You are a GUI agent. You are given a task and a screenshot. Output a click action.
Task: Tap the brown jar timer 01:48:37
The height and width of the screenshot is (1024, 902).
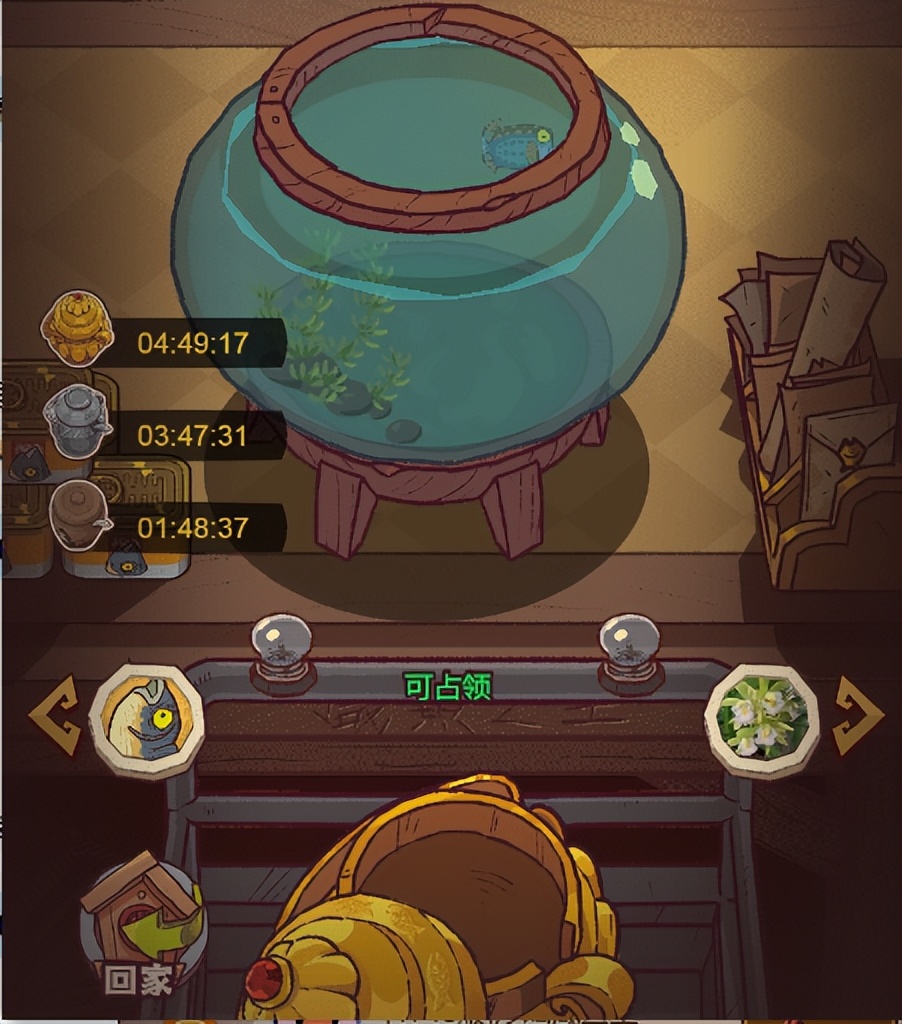pyautogui.click(x=190, y=527)
